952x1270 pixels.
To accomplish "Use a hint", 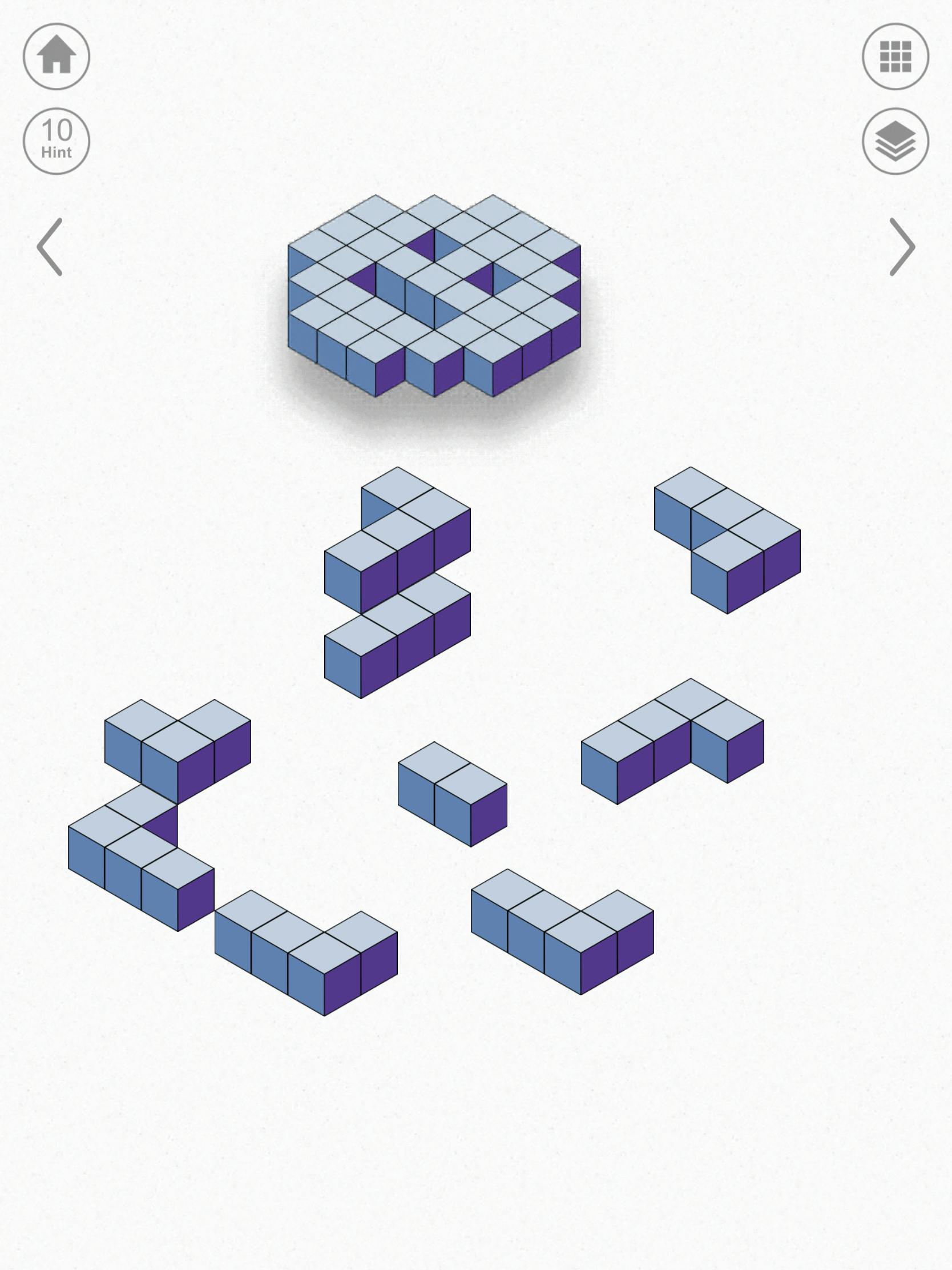I will [57, 141].
